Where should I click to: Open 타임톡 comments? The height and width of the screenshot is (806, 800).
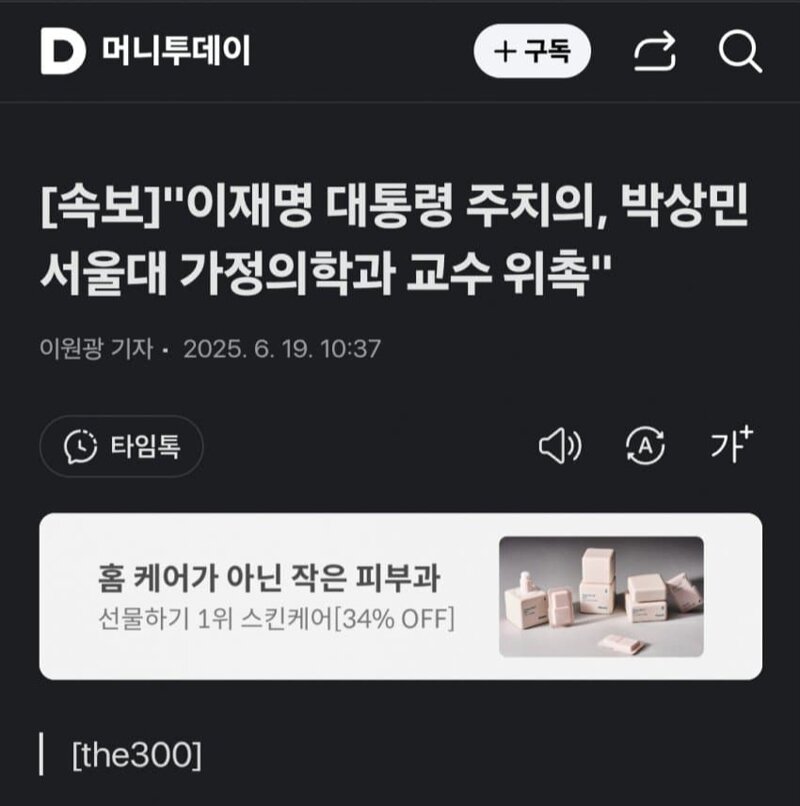coord(122,446)
